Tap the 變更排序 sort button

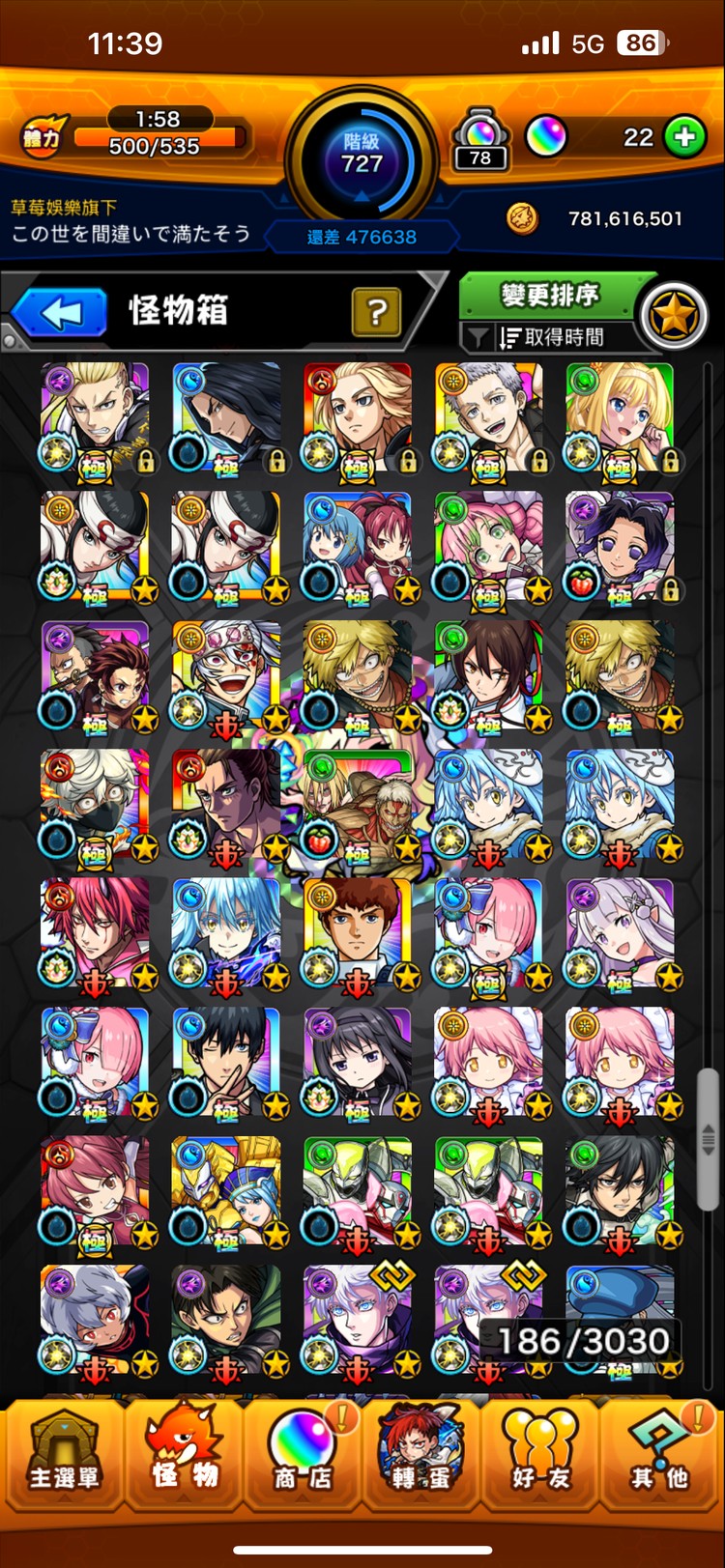551,295
